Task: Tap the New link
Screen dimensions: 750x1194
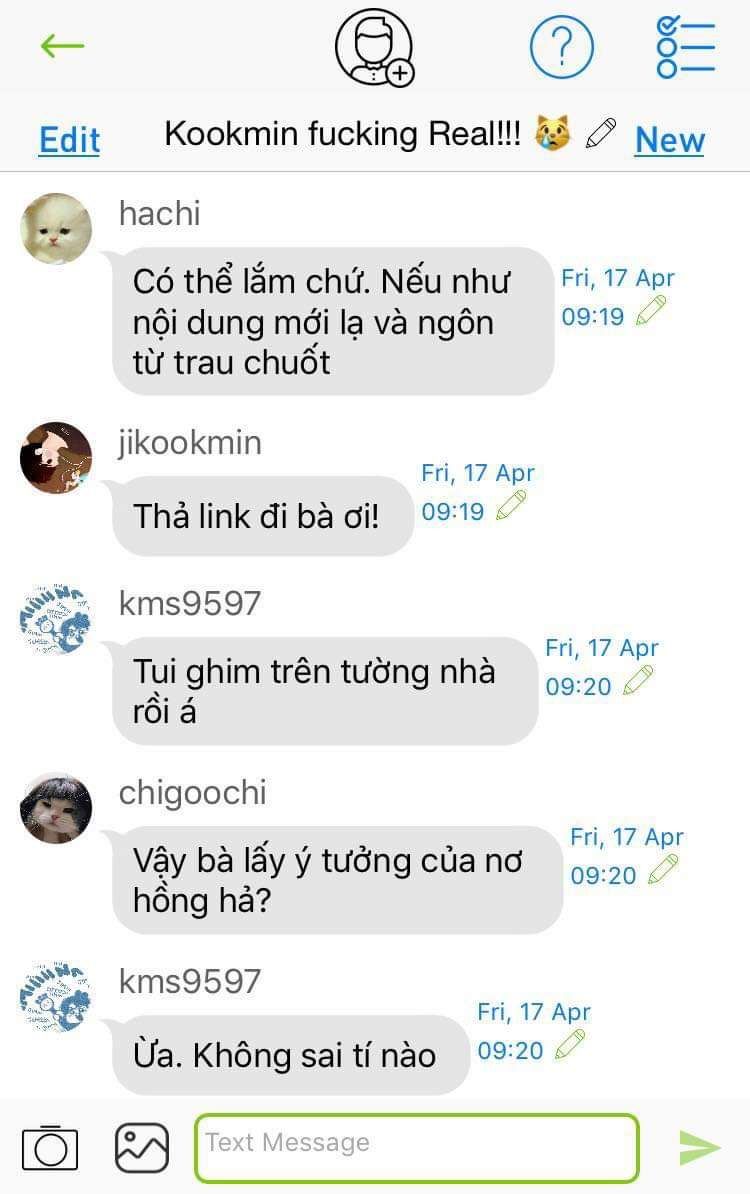Action: (x=669, y=139)
